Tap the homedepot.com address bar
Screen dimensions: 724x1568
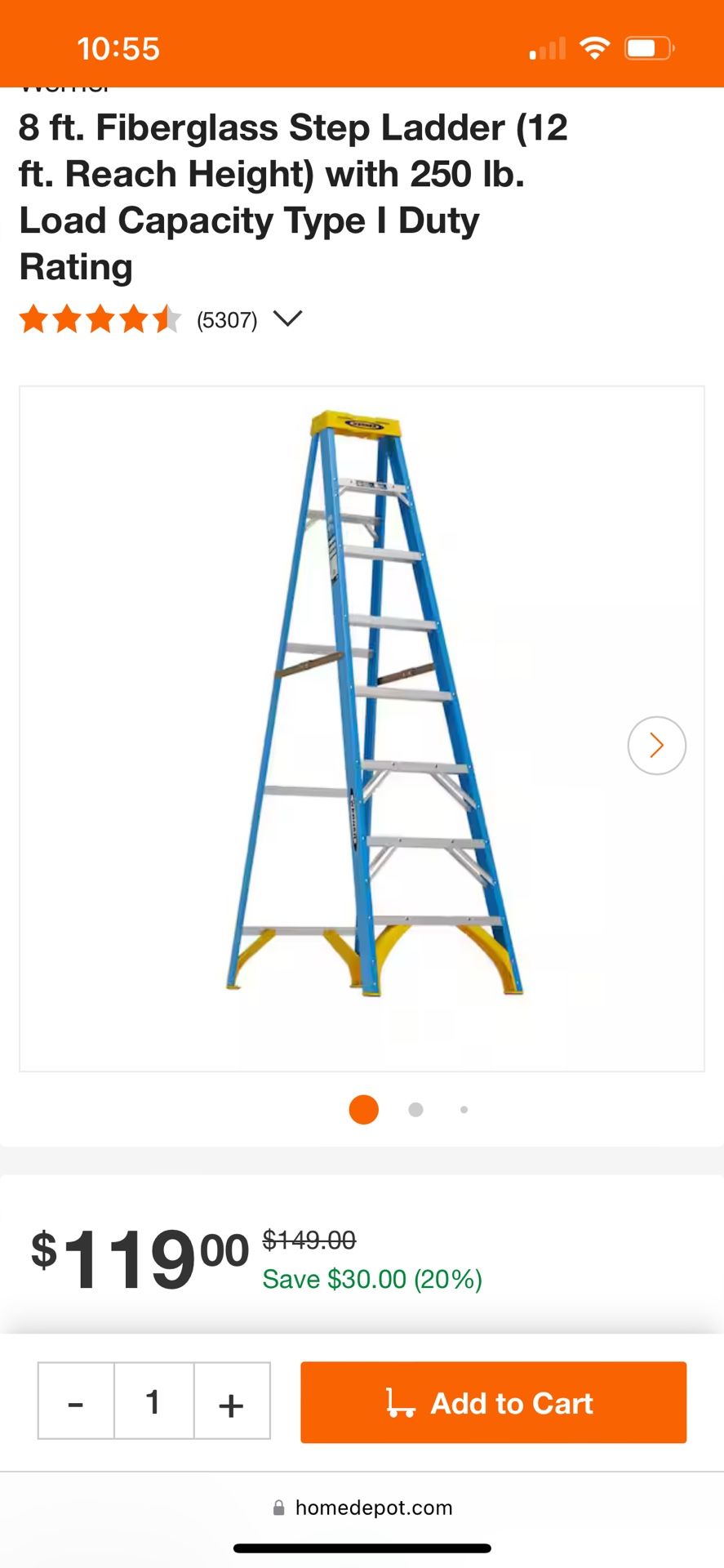362,1508
